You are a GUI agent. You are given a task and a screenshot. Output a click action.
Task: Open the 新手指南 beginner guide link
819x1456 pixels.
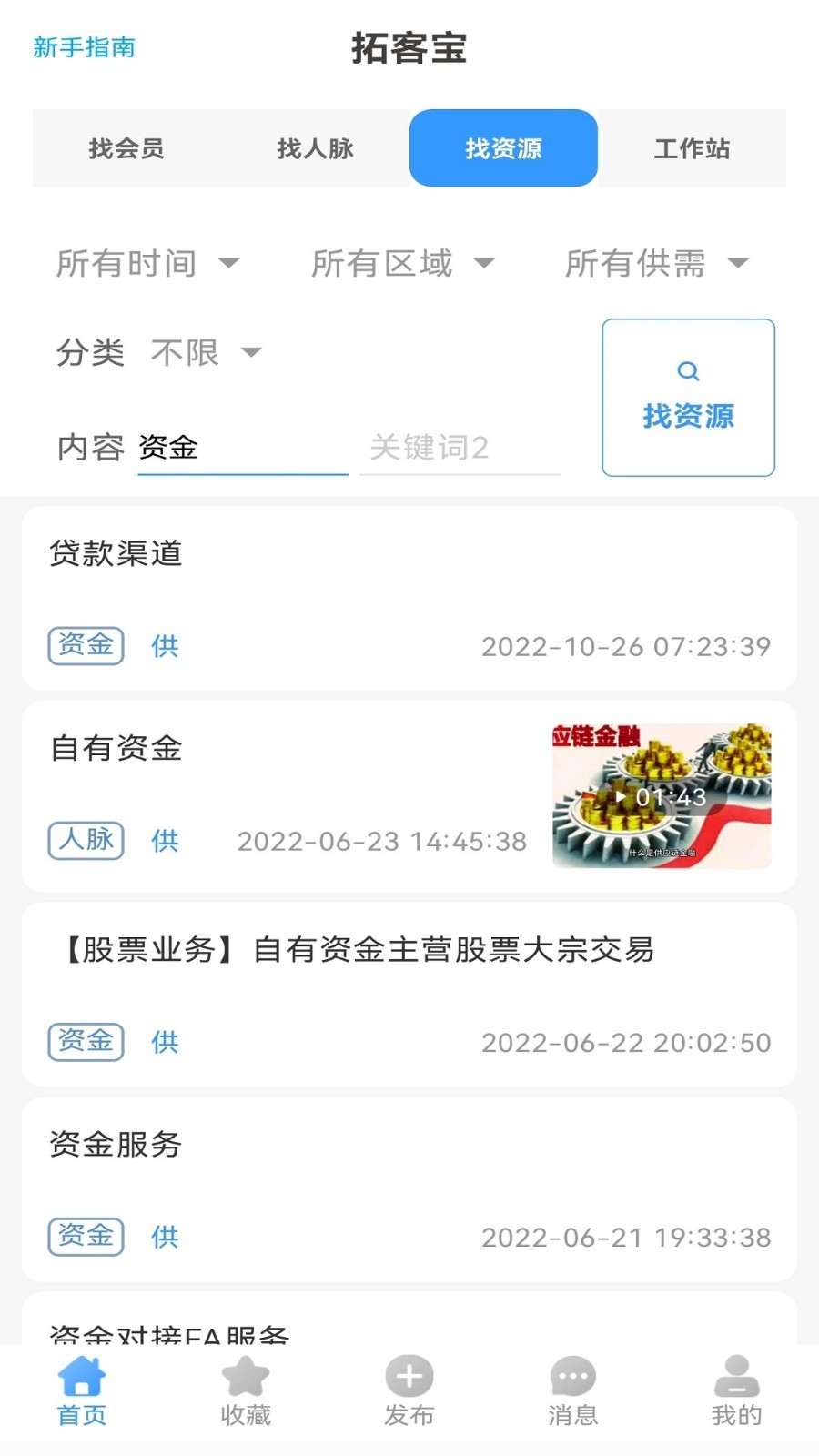[x=84, y=47]
